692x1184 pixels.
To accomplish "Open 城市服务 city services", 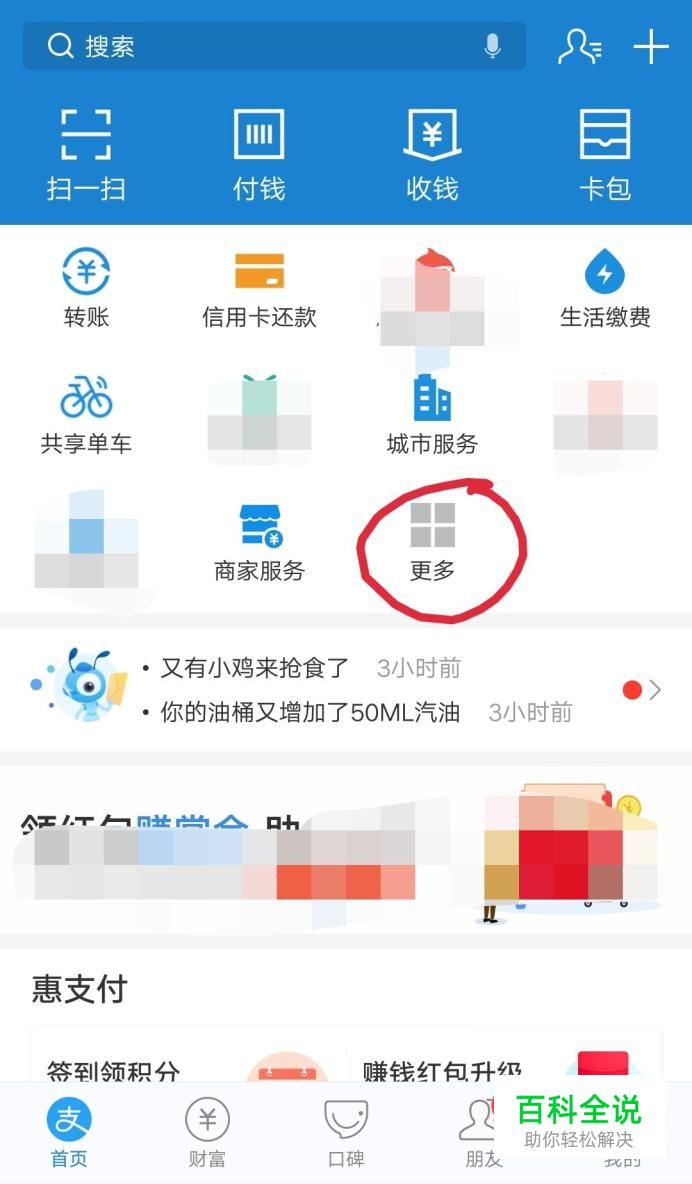I will click(x=432, y=415).
